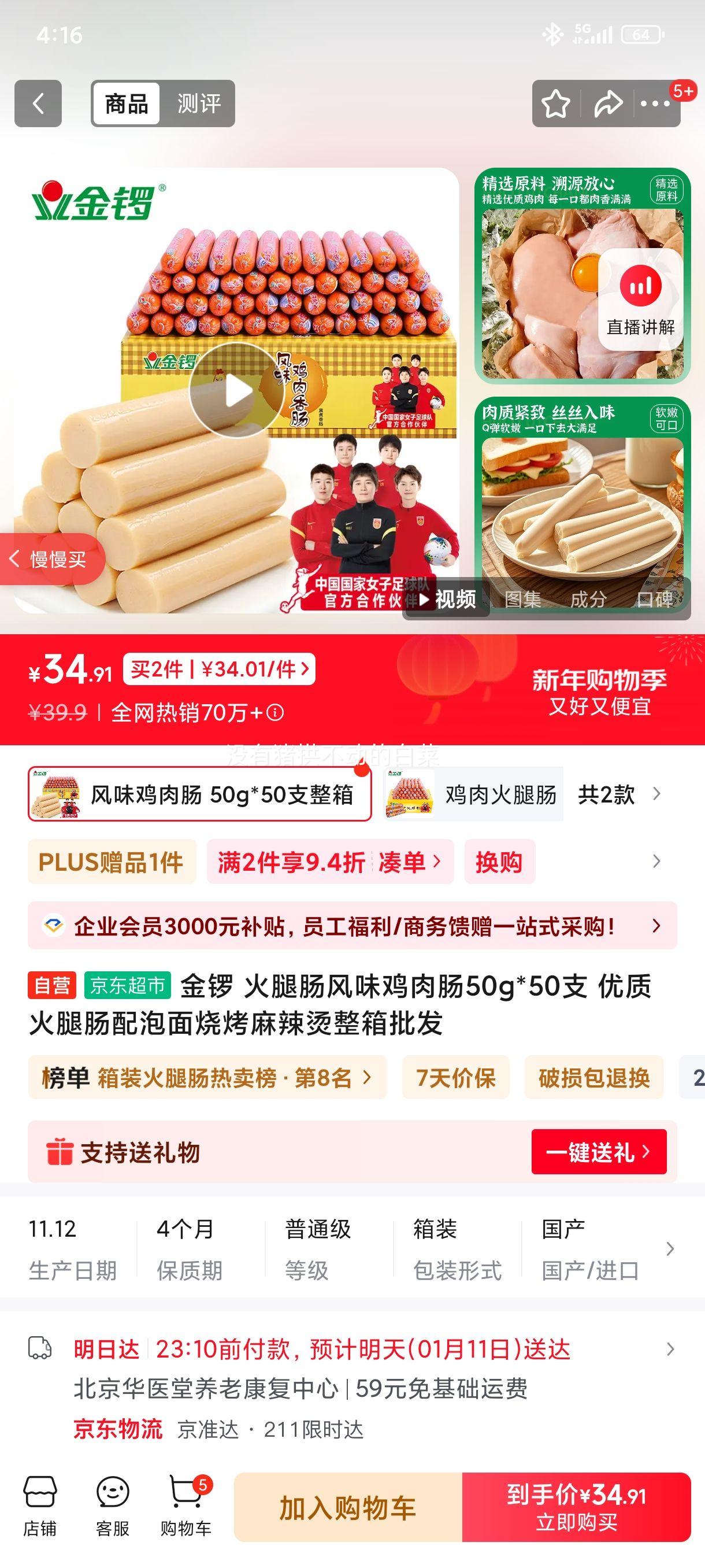This screenshot has width=705, height=1568.
Task: Select the 风味鸡肉肠 50g*50支整箱 variant
Action: 198,794
